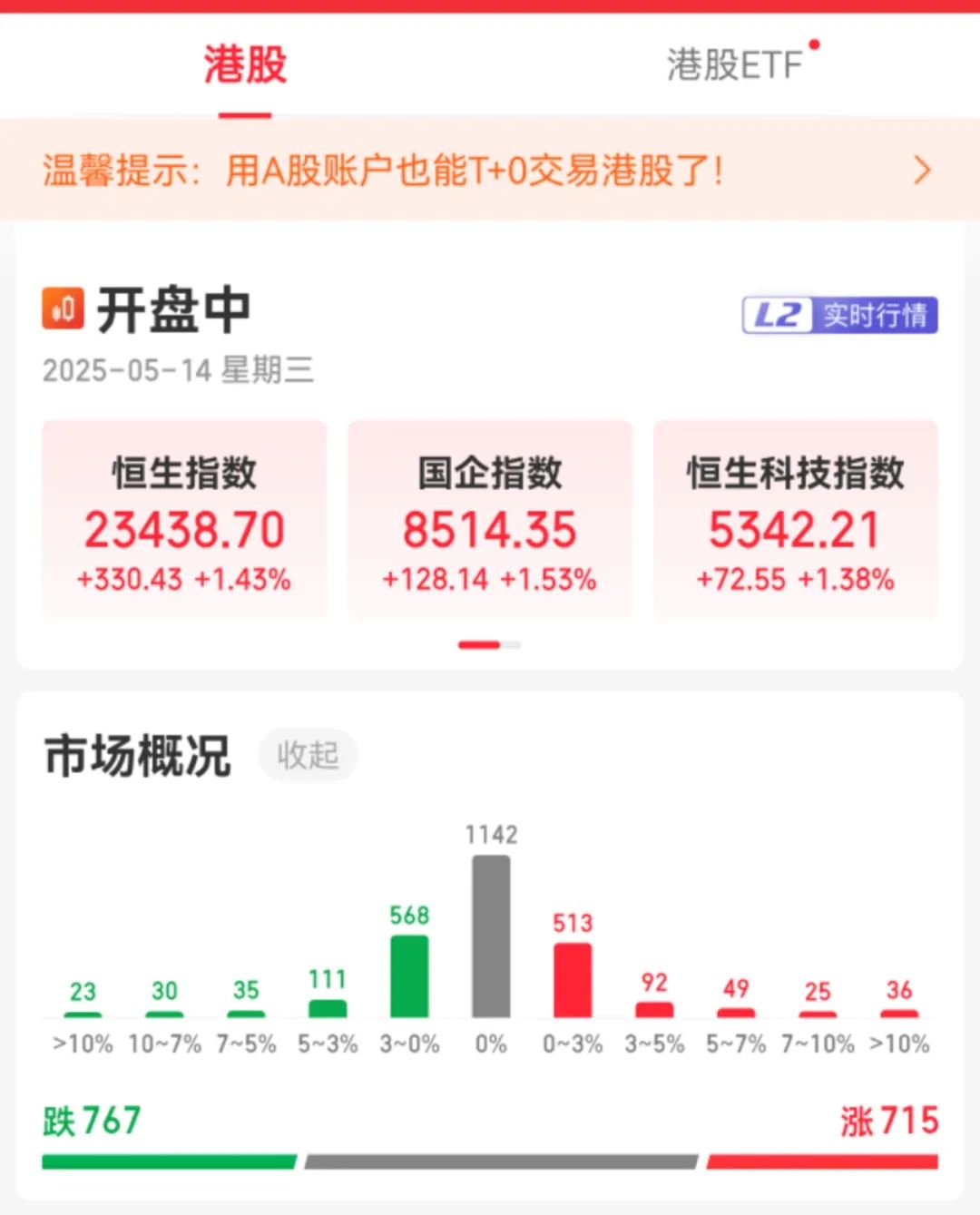Open the 恒生指数 index card
The width and height of the screenshot is (980, 1215).
coord(184,521)
